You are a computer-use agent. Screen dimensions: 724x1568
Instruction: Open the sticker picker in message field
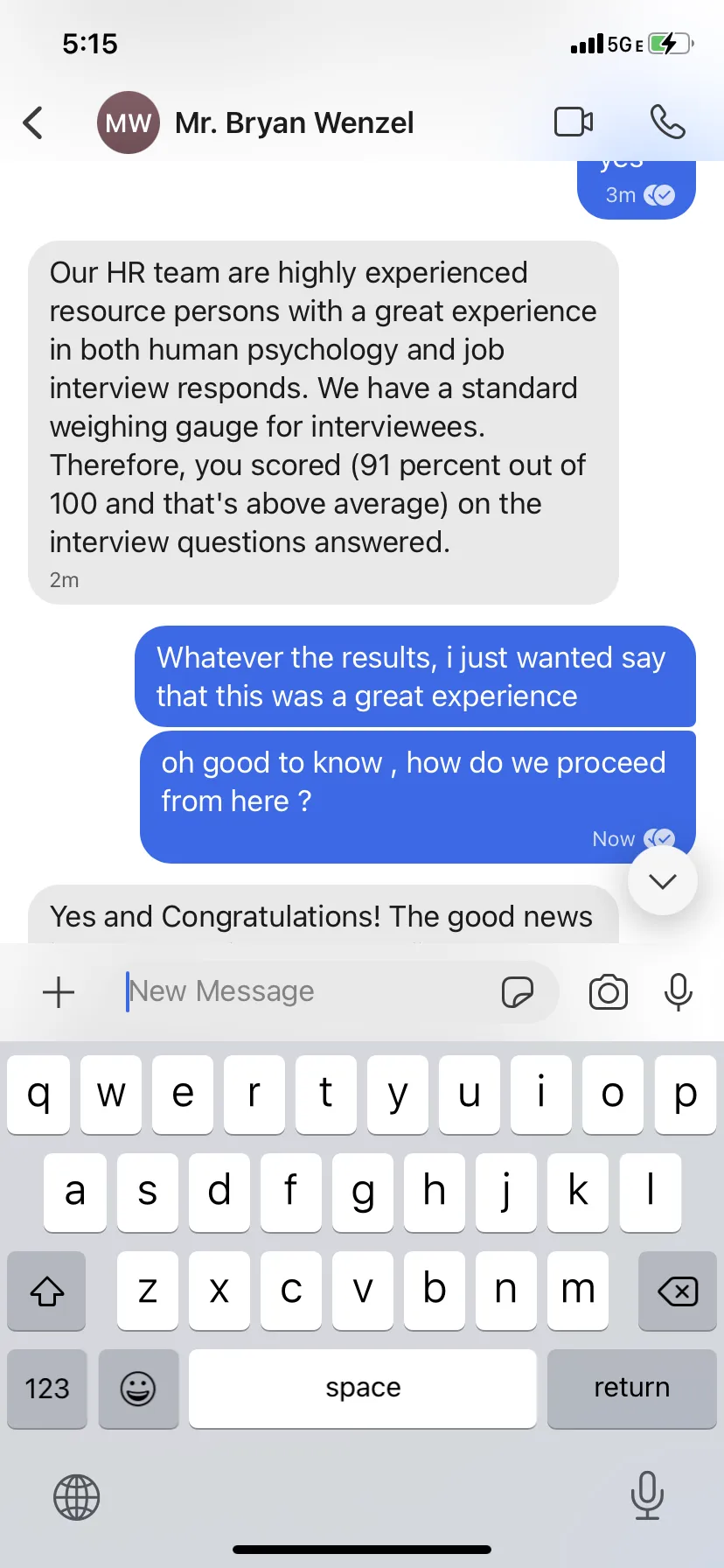click(518, 992)
